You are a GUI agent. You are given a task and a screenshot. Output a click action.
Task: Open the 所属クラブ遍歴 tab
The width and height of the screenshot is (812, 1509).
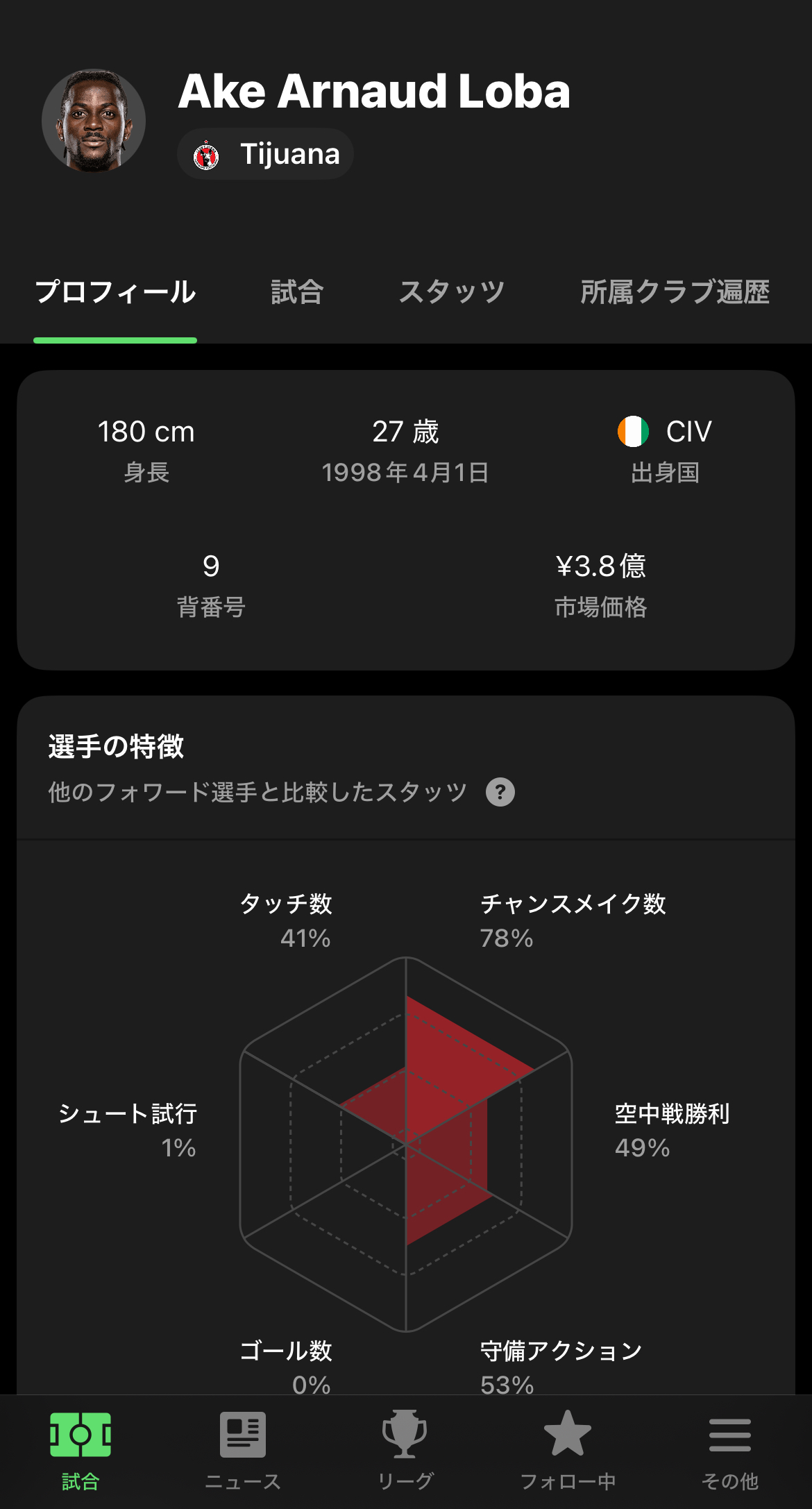coord(675,292)
